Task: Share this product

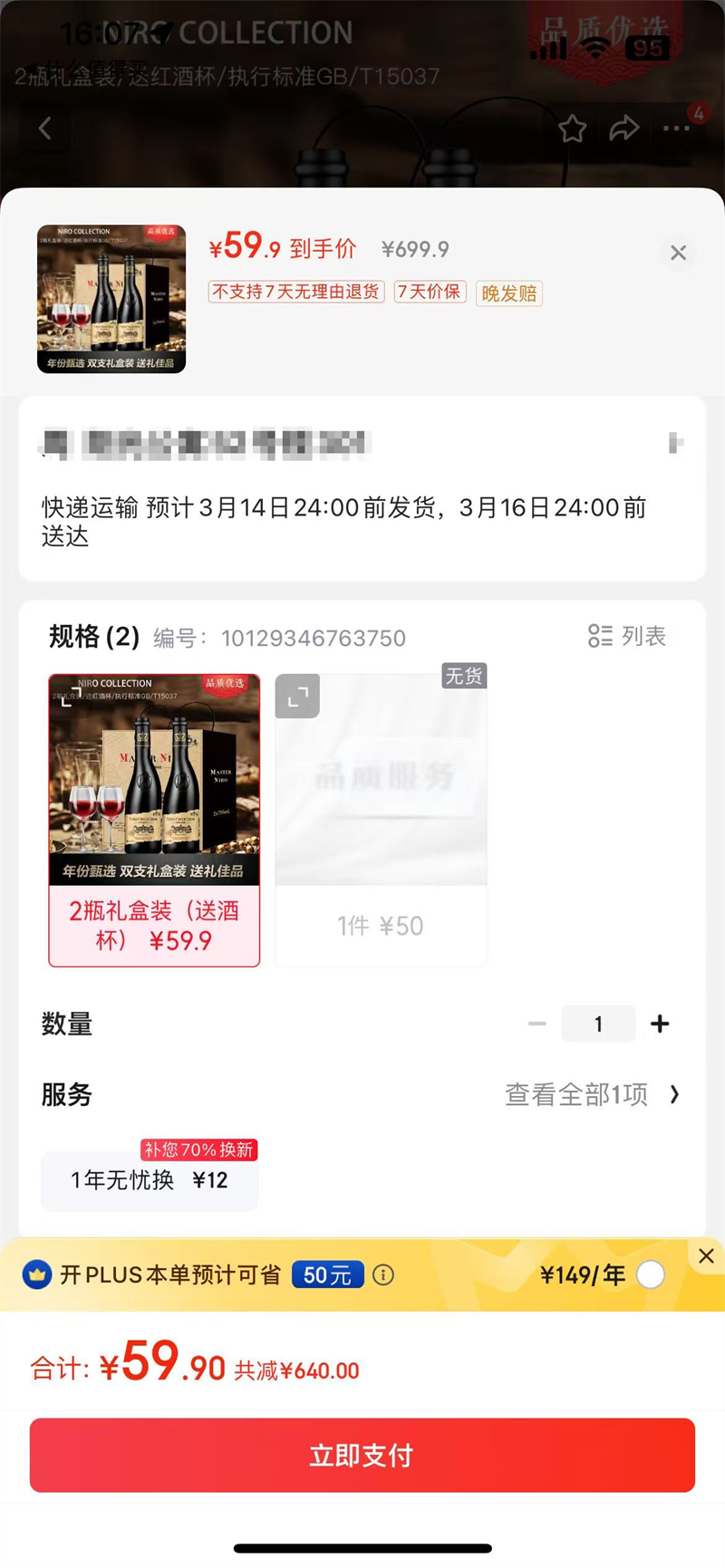Action: 623,129
